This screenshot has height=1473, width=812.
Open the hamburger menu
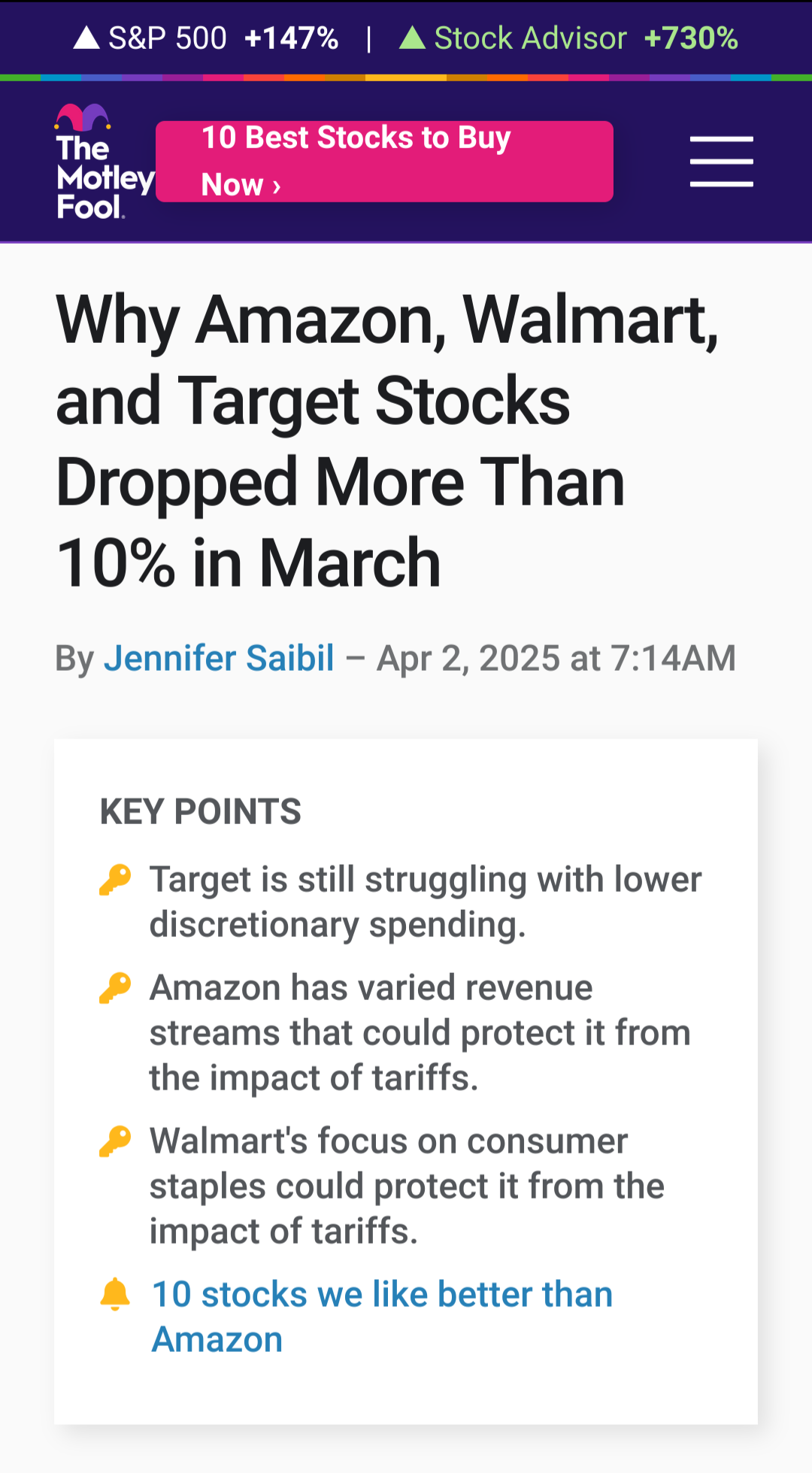point(721,161)
